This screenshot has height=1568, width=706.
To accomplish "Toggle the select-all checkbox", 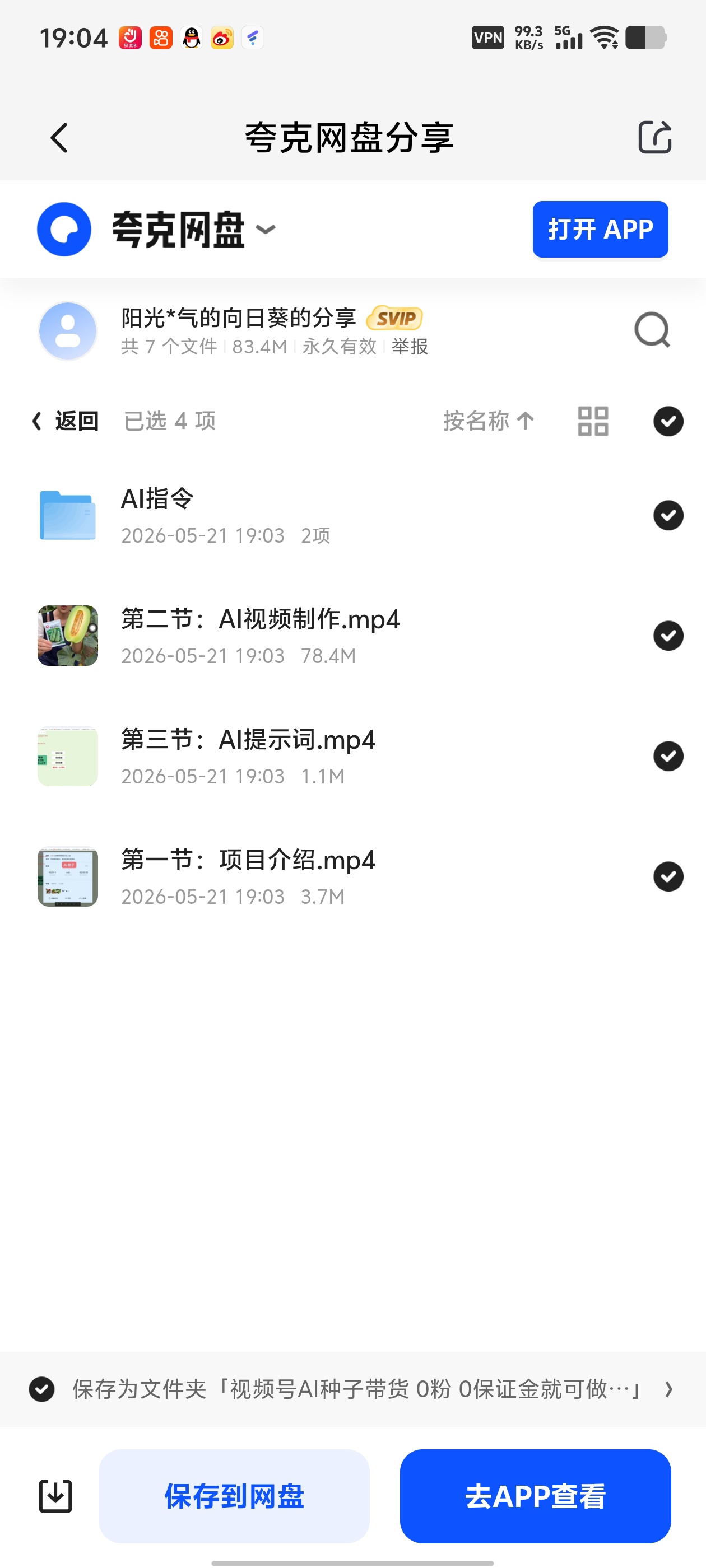I will 668,421.
